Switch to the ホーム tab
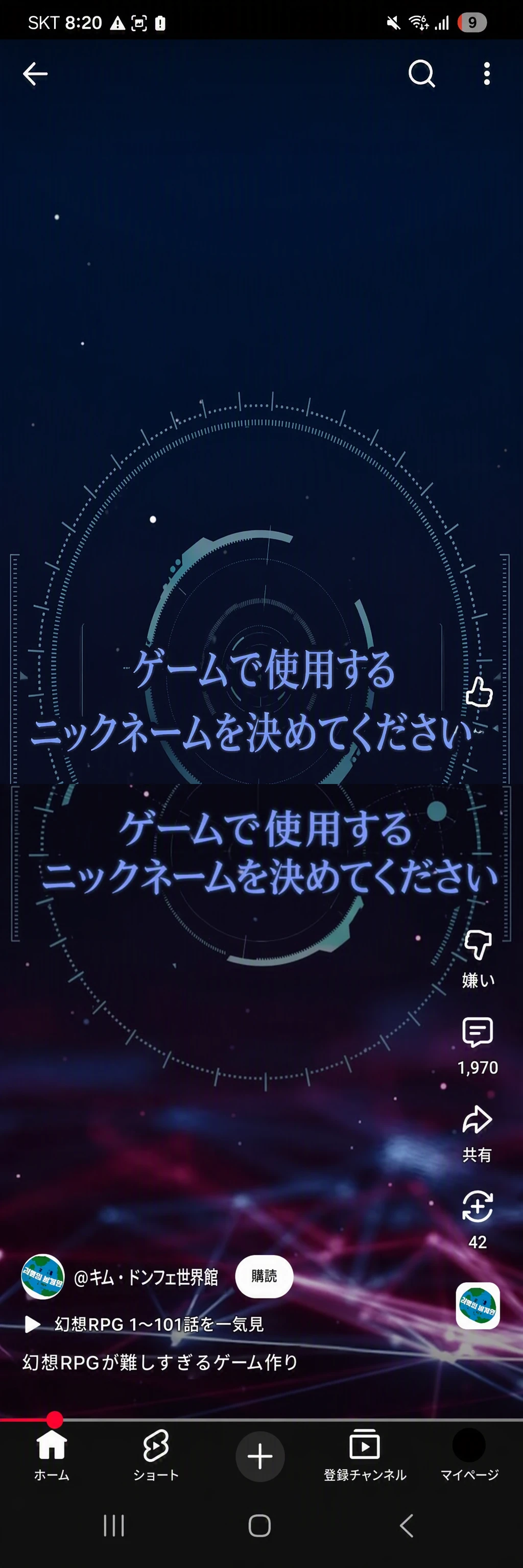The width and height of the screenshot is (523, 1568). [52, 1456]
